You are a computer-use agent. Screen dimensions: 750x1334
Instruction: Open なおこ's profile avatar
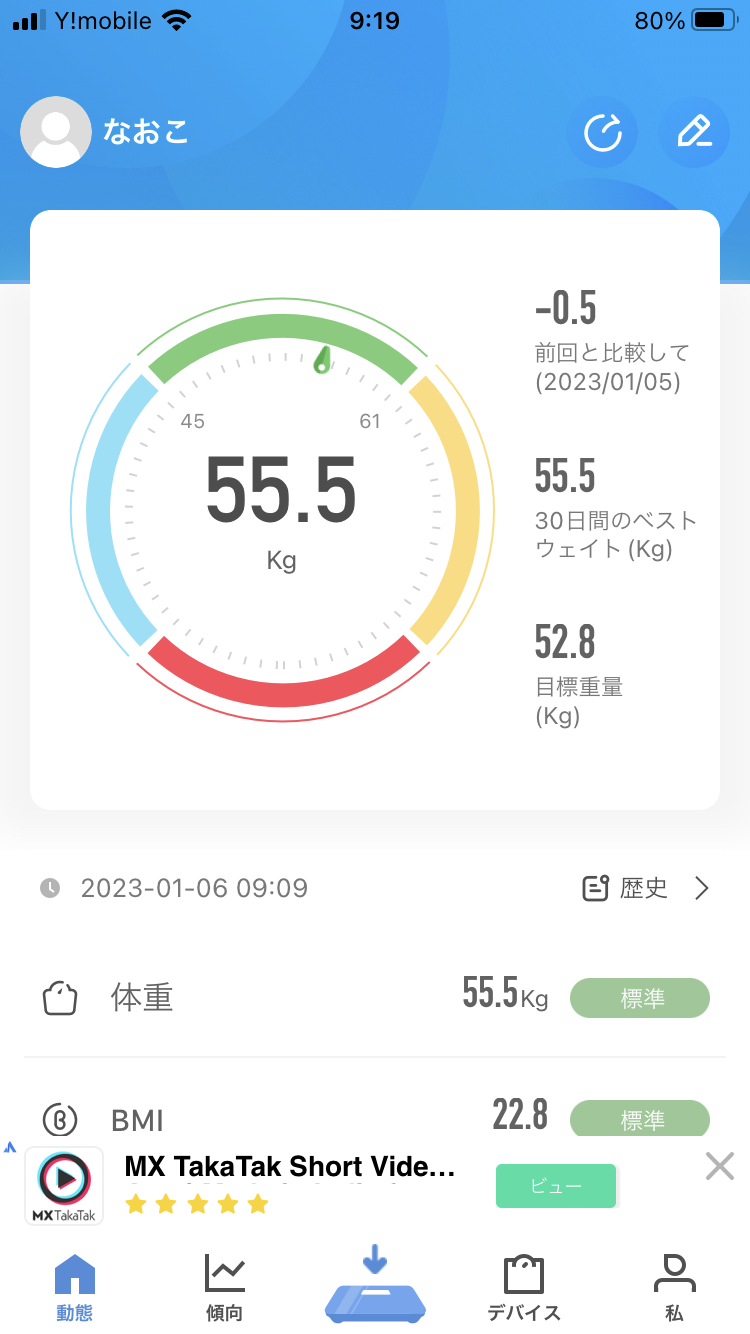point(56,132)
